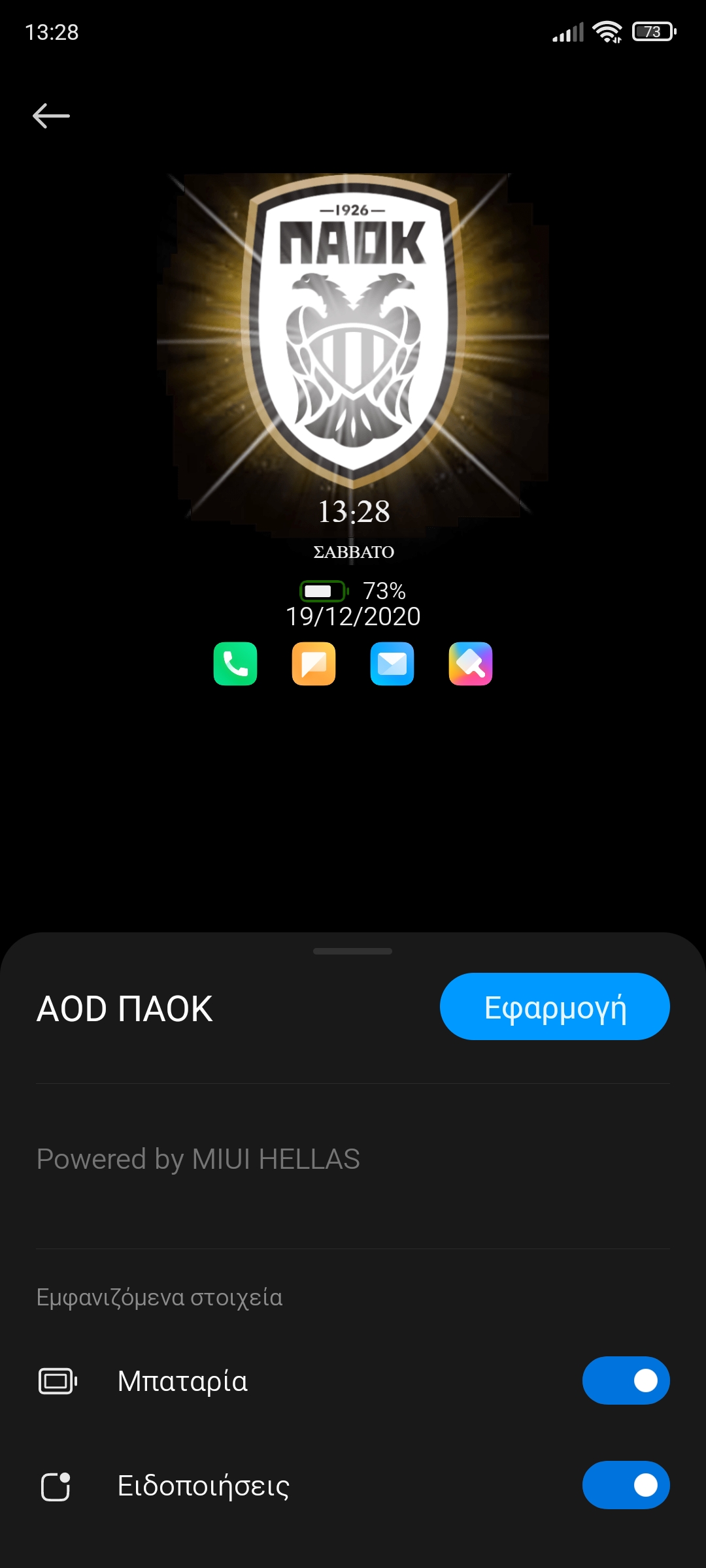
Task: Go back using the arrow icon
Action: (x=51, y=116)
